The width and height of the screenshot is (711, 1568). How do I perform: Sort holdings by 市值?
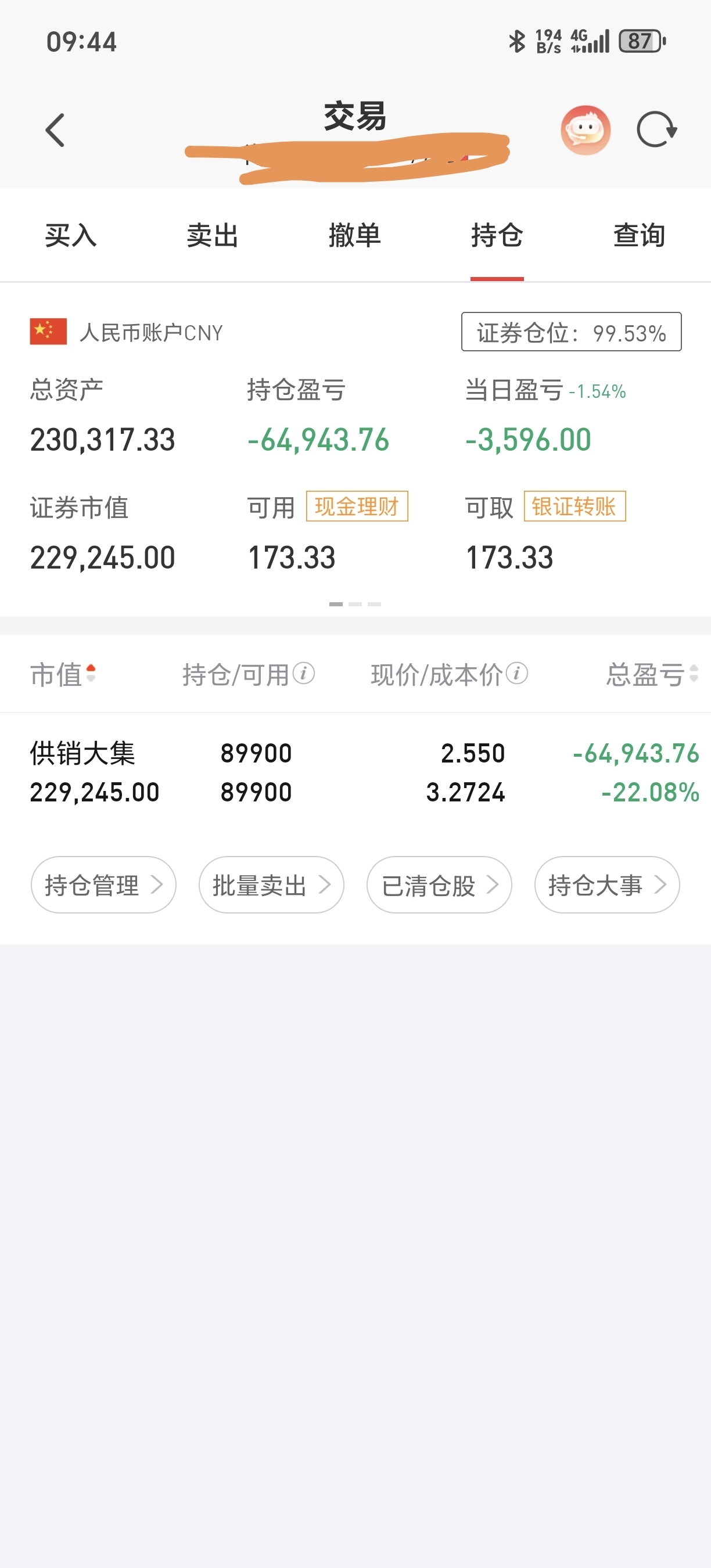point(63,674)
